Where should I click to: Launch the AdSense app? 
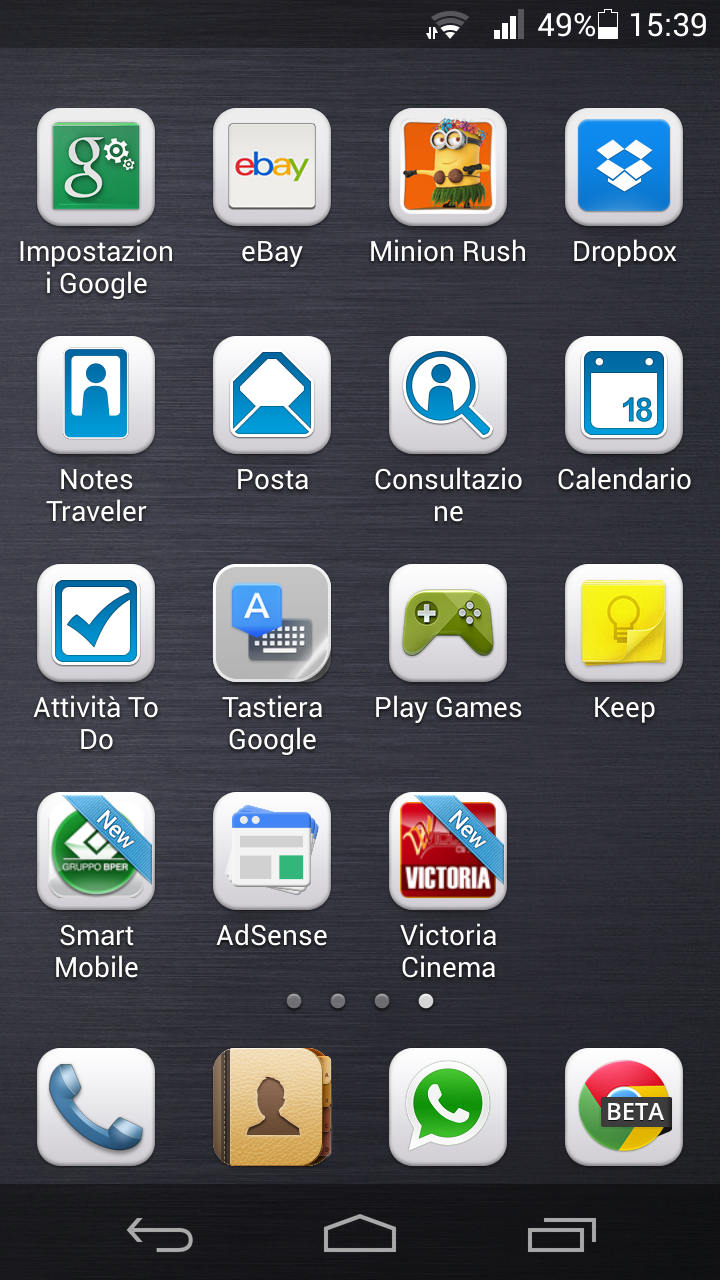[x=272, y=850]
